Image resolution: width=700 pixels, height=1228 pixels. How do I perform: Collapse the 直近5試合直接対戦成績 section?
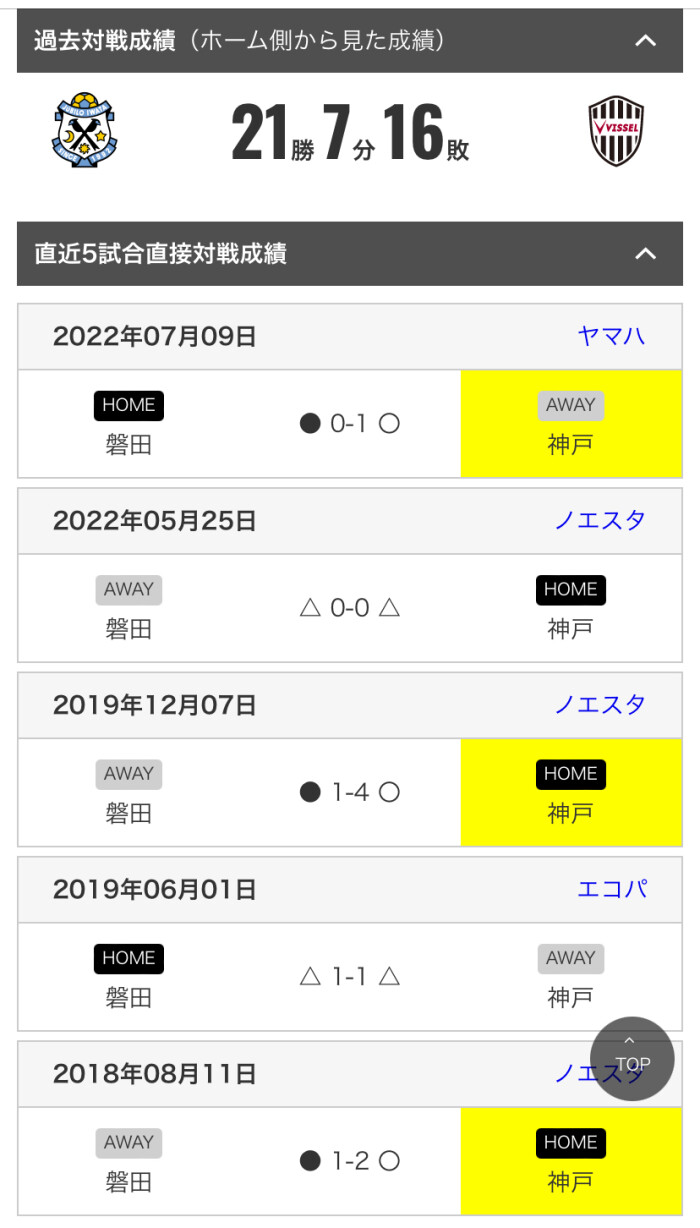[x=646, y=253]
